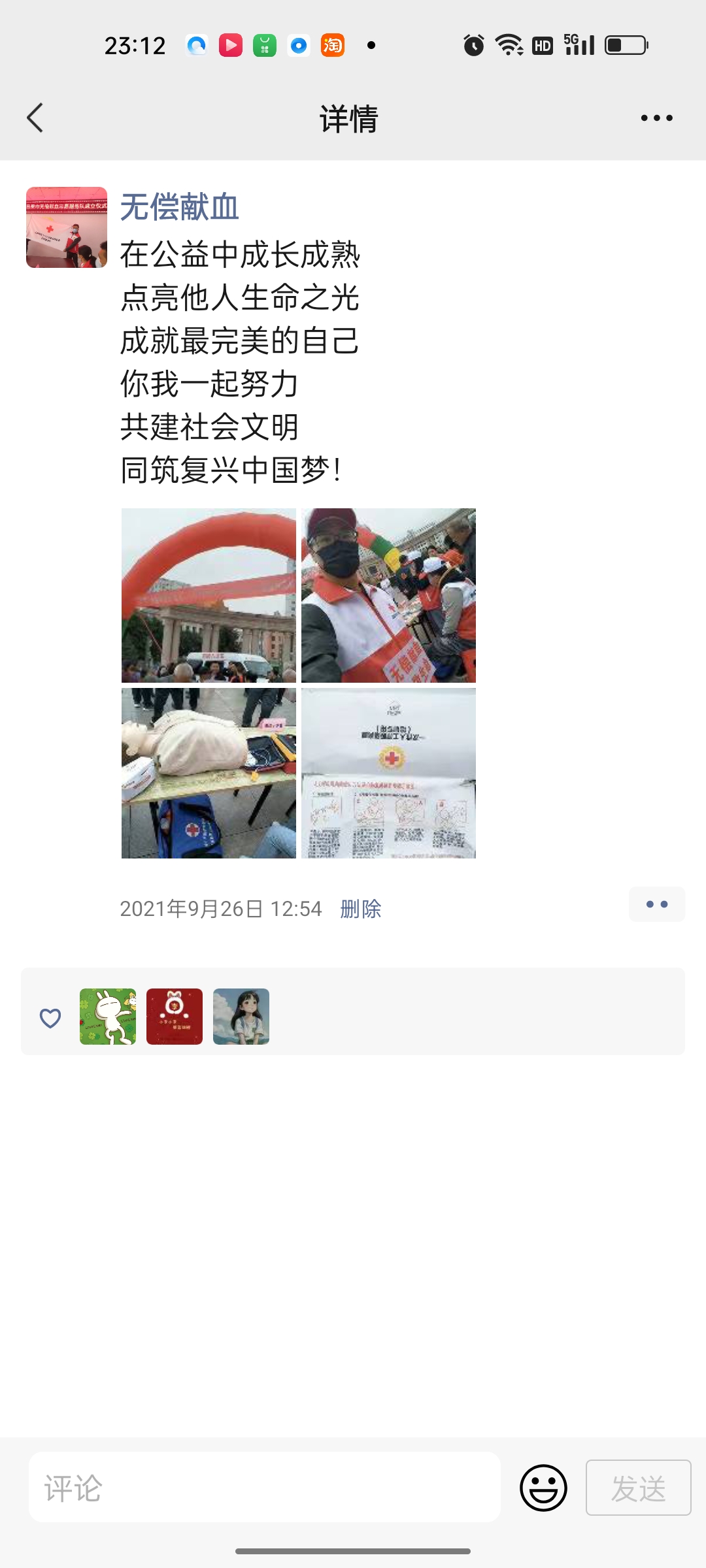View the masked volunteer selfie photo
The width and height of the screenshot is (706, 1568).
pyautogui.click(x=388, y=595)
